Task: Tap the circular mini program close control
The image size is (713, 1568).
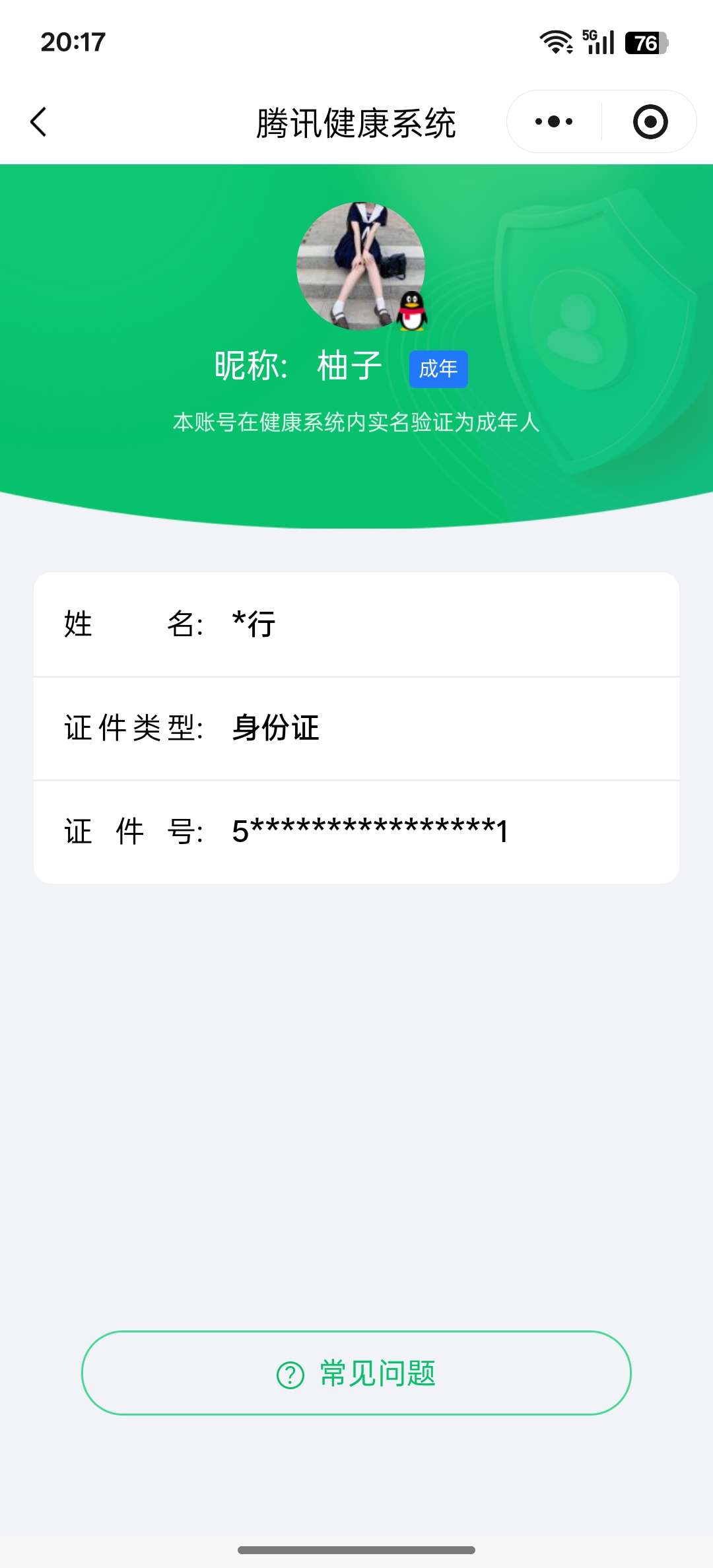Action: point(648,121)
